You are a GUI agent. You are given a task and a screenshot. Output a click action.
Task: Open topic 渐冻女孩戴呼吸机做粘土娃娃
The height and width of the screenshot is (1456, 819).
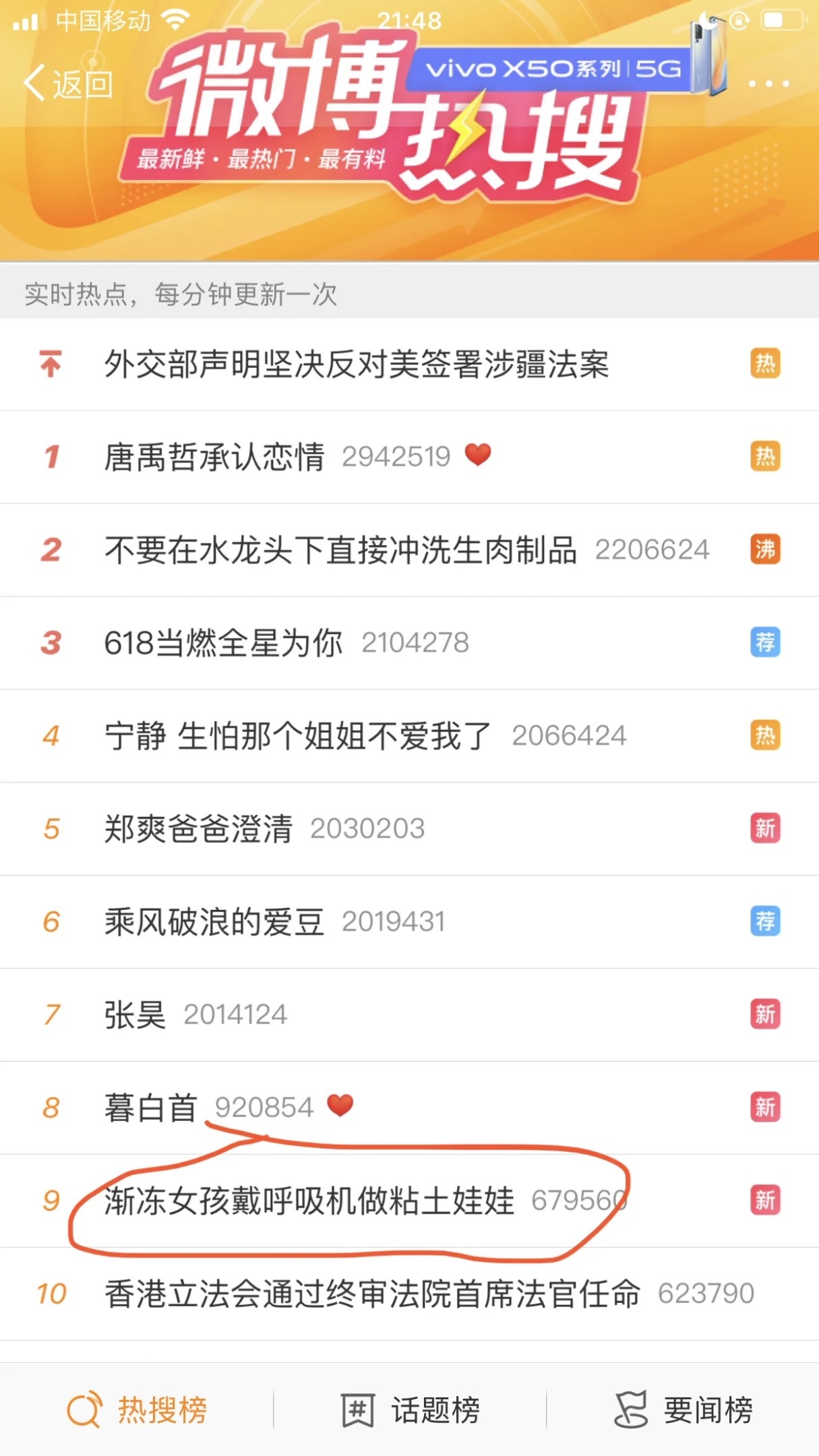(309, 1201)
